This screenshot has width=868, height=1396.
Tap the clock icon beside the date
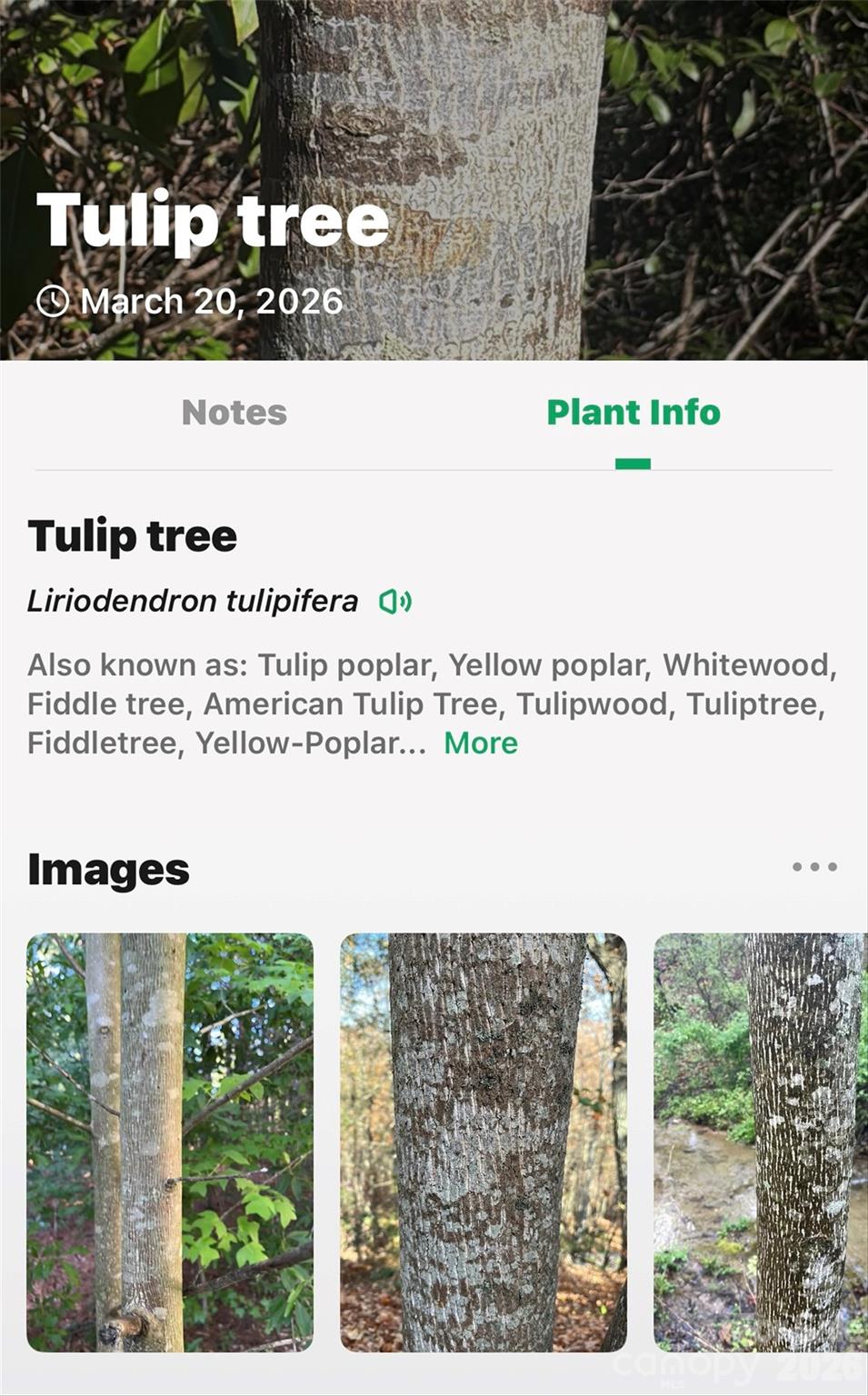54,300
